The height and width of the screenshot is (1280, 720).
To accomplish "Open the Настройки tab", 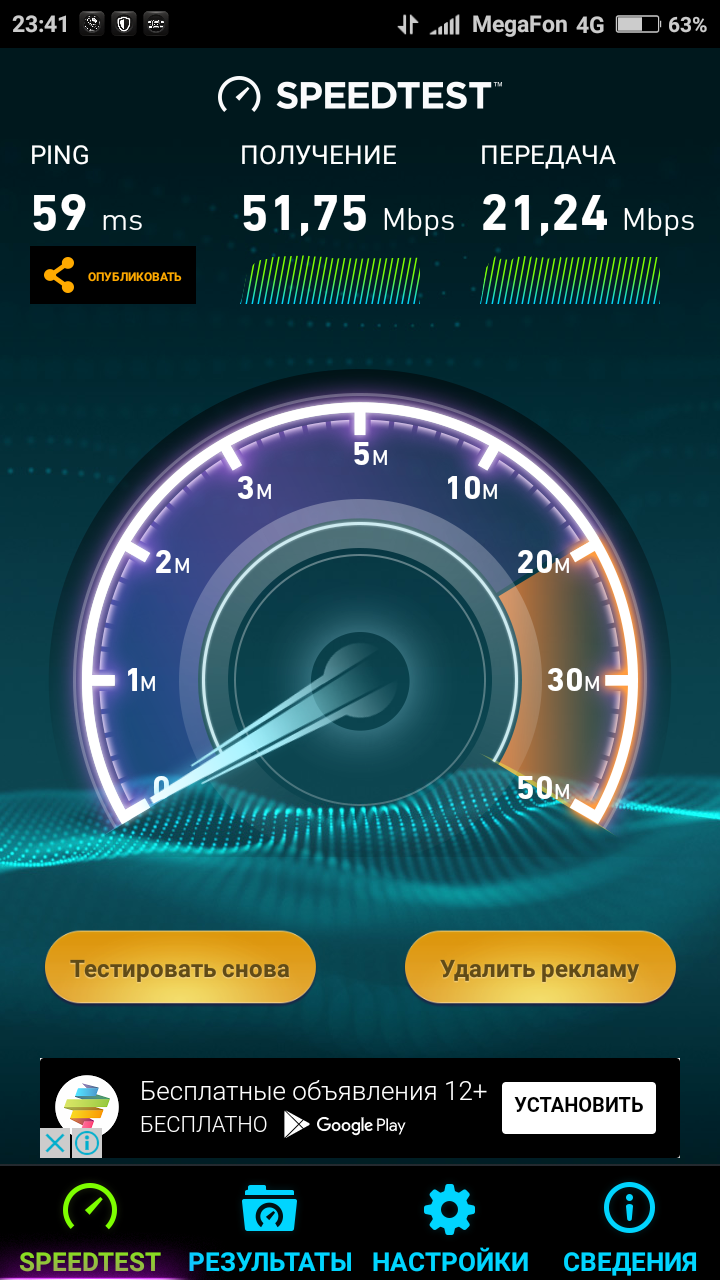I will click(450, 1227).
